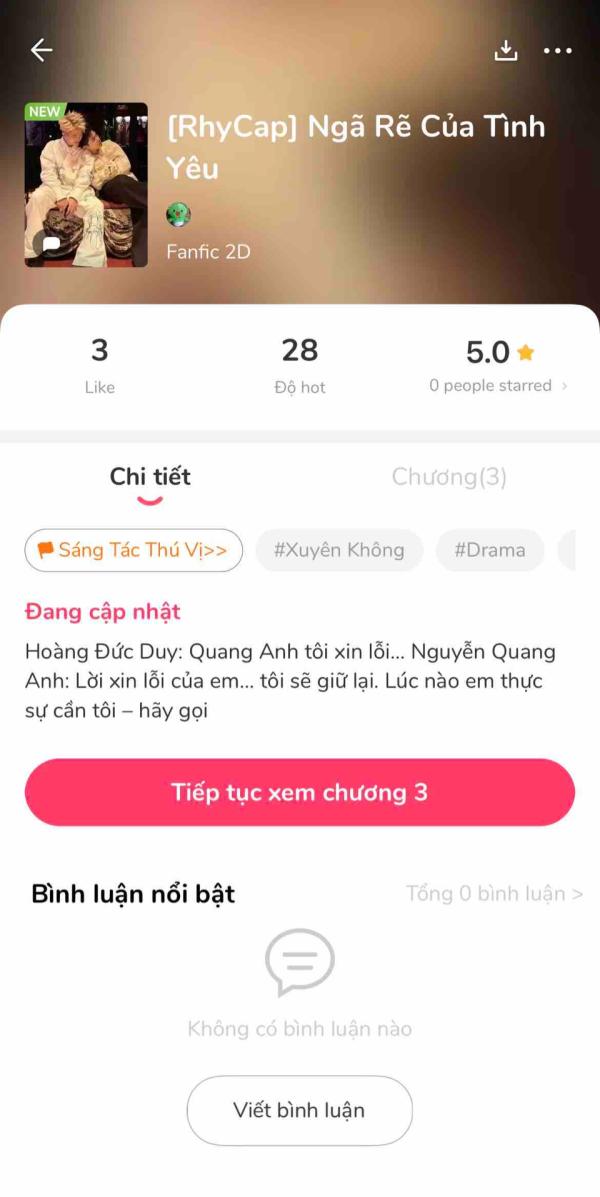Continue reading with Tiếp tục xem chương 3

tap(300, 792)
